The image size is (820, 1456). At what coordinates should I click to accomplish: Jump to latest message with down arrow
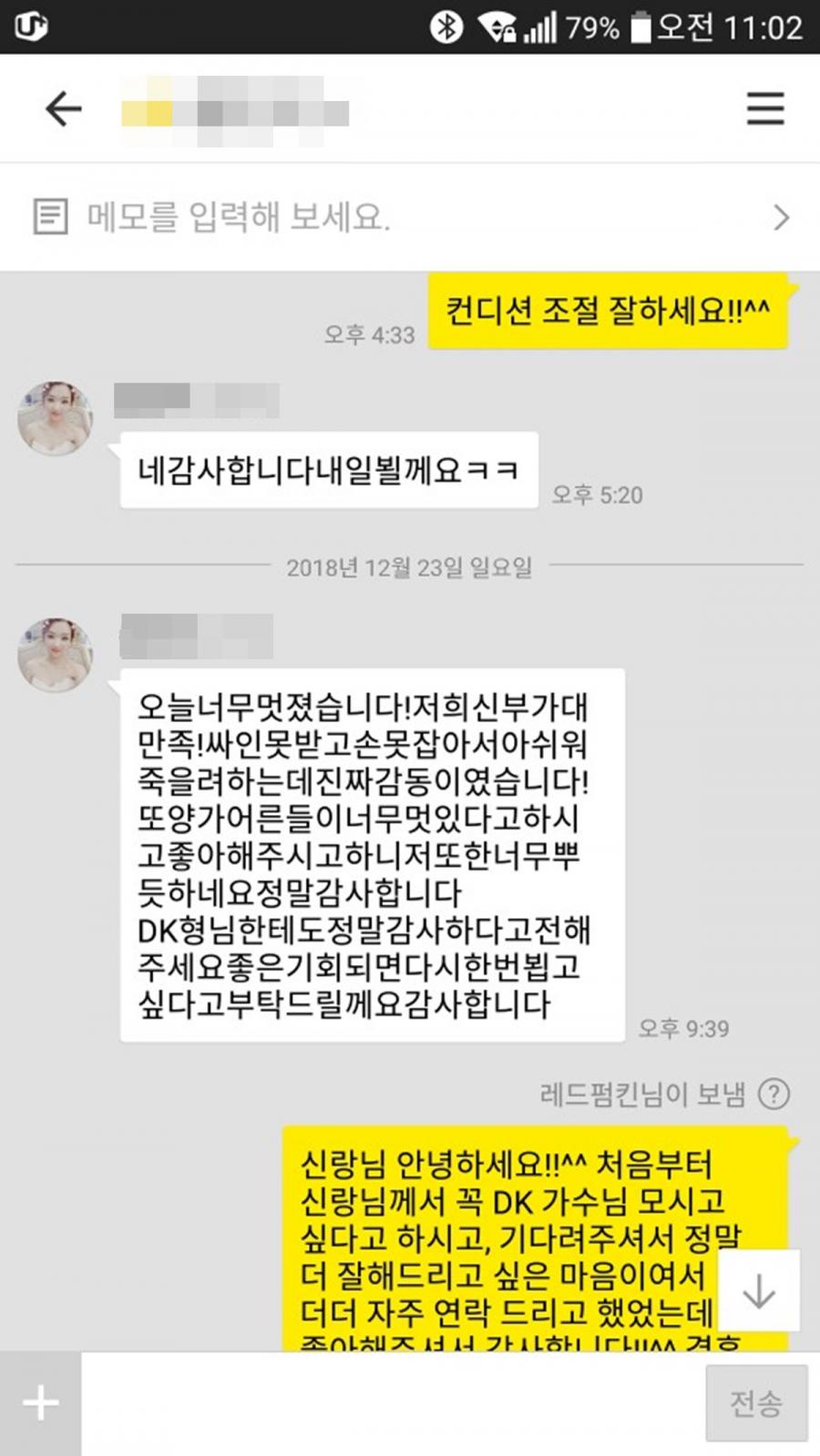tap(759, 1290)
